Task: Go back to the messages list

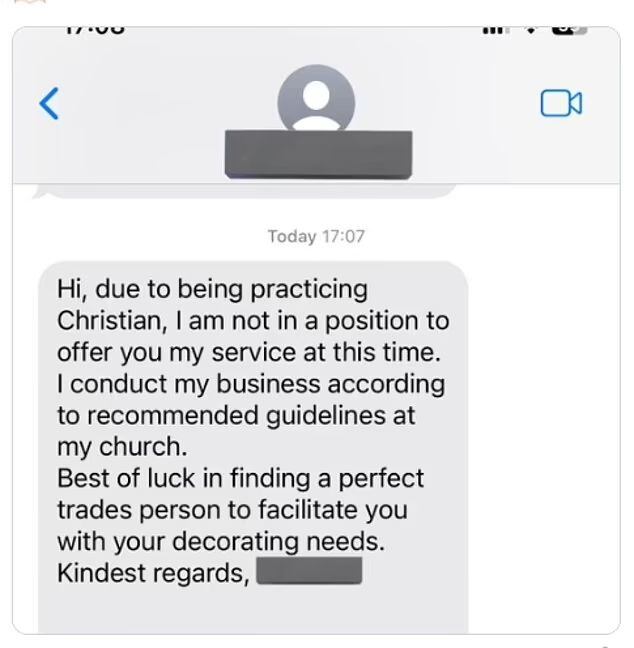Action: pyautogui.click(x=49, y=103)
